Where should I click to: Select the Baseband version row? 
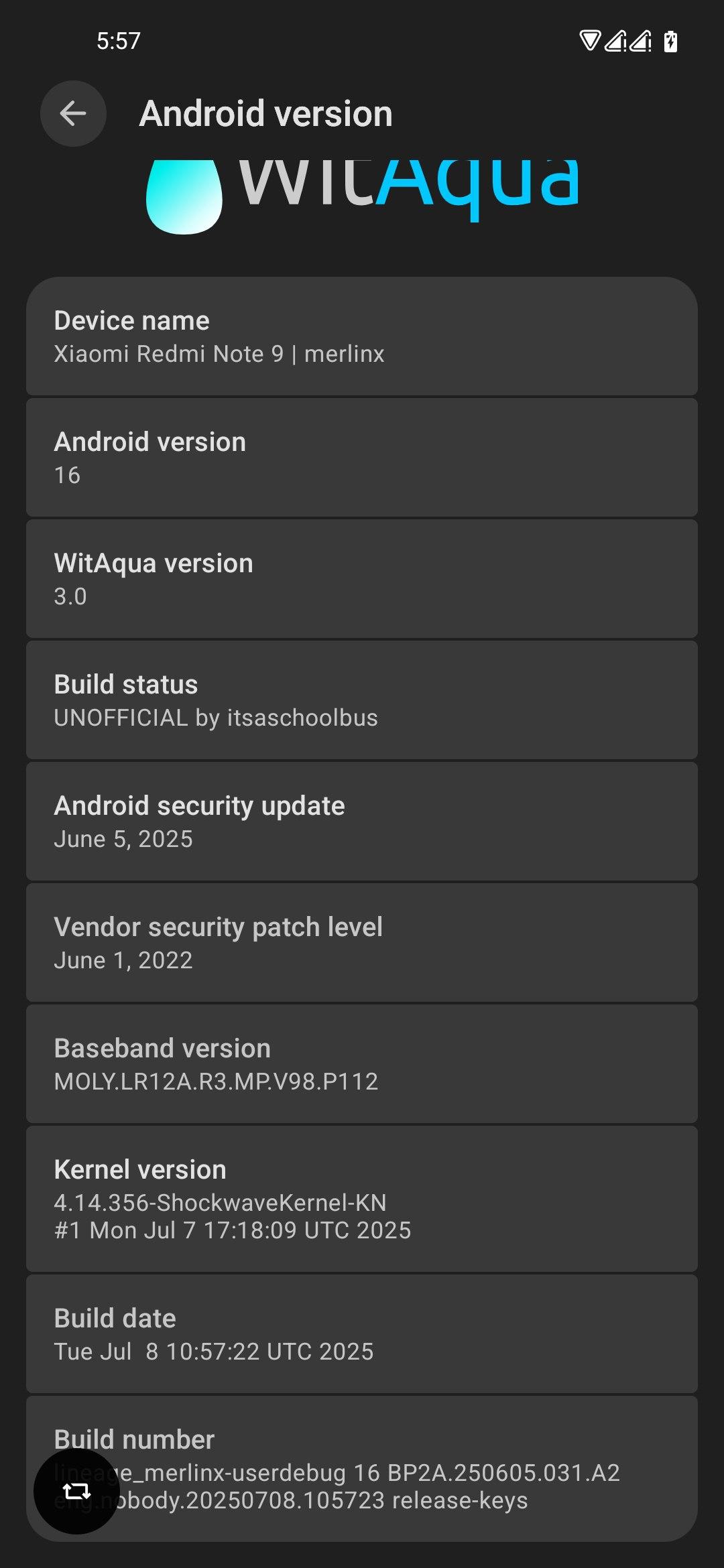tap(362, 1064)
